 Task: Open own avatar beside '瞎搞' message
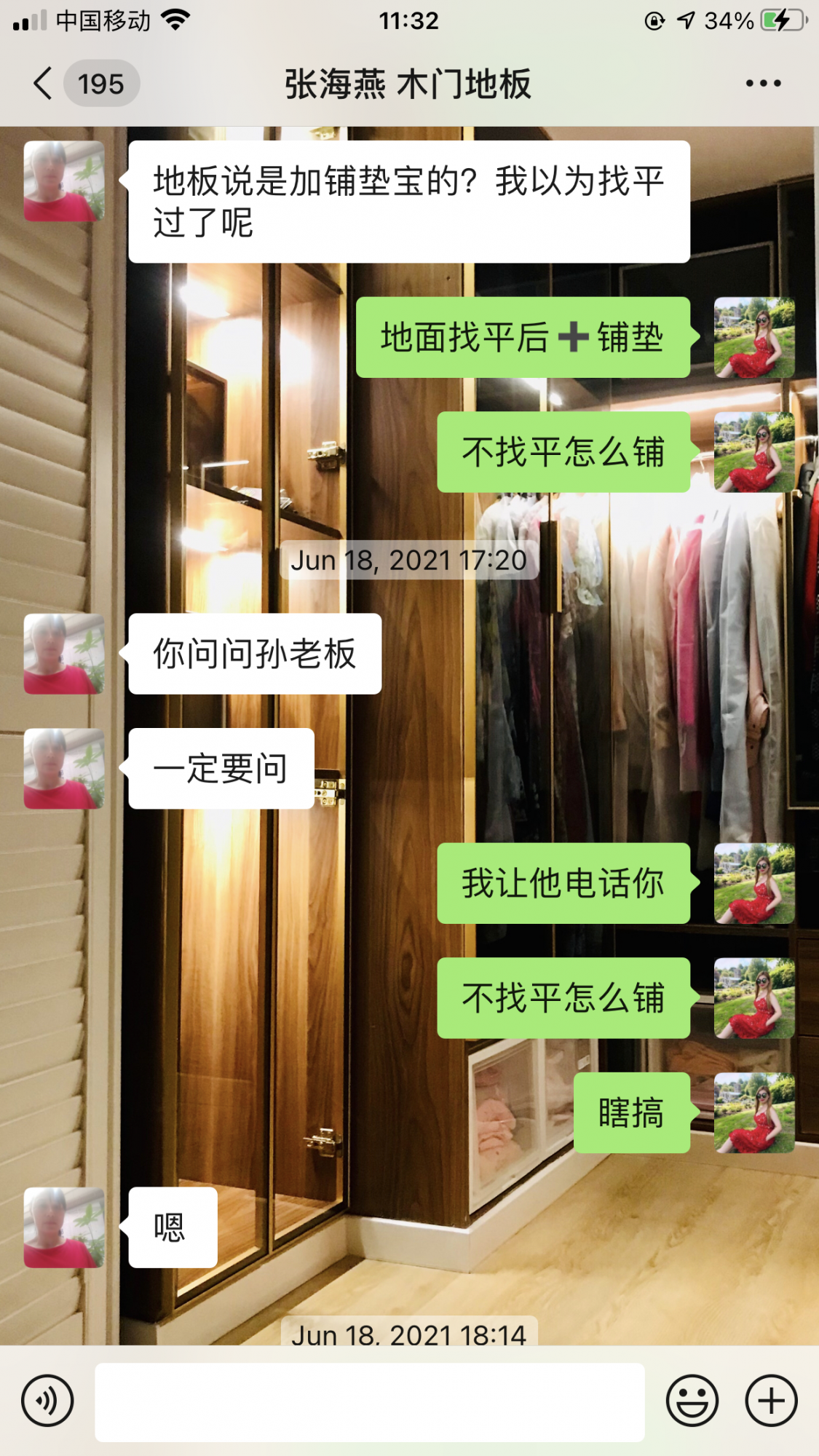(753, 1112)
